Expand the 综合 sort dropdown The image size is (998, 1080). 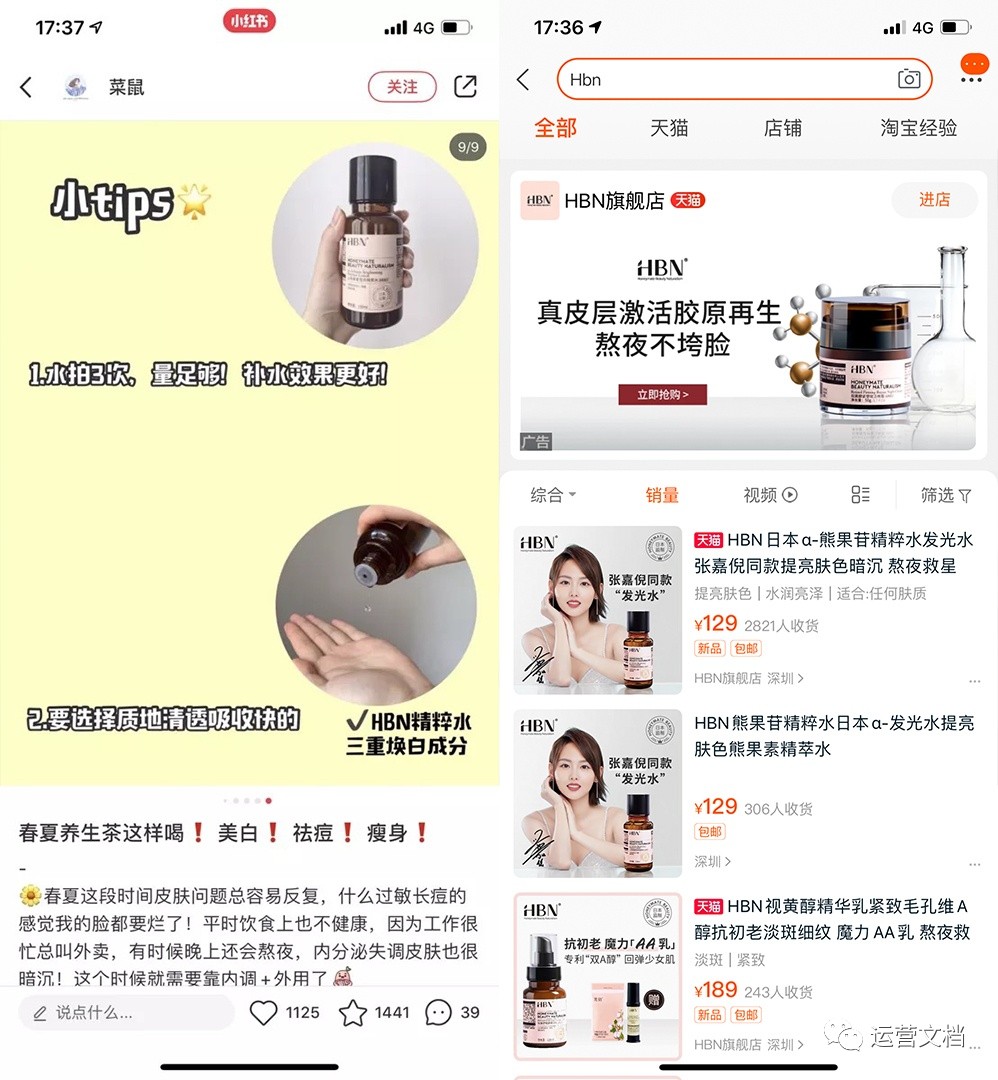click(x=553, y=495)
